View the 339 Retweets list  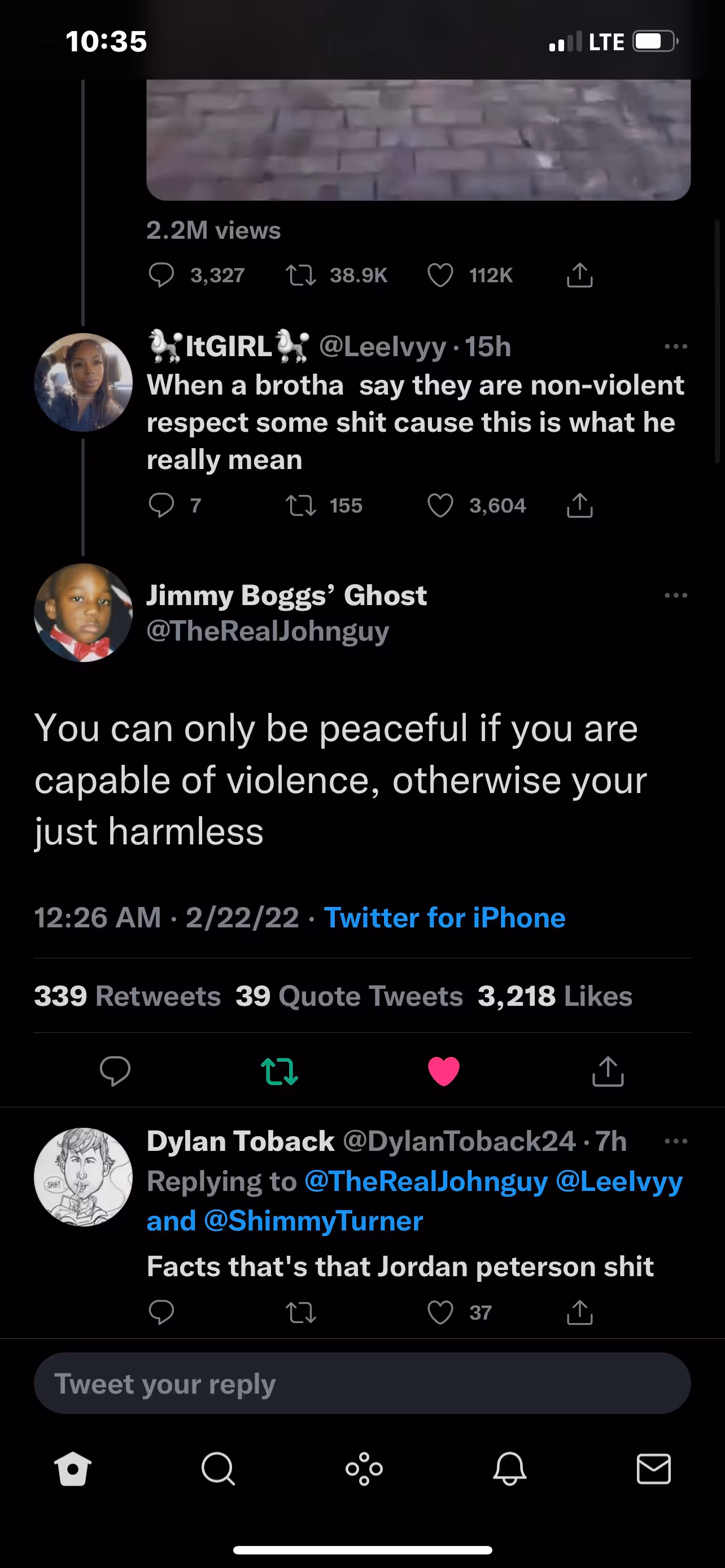pyautogui.click(x=127, y=996)
